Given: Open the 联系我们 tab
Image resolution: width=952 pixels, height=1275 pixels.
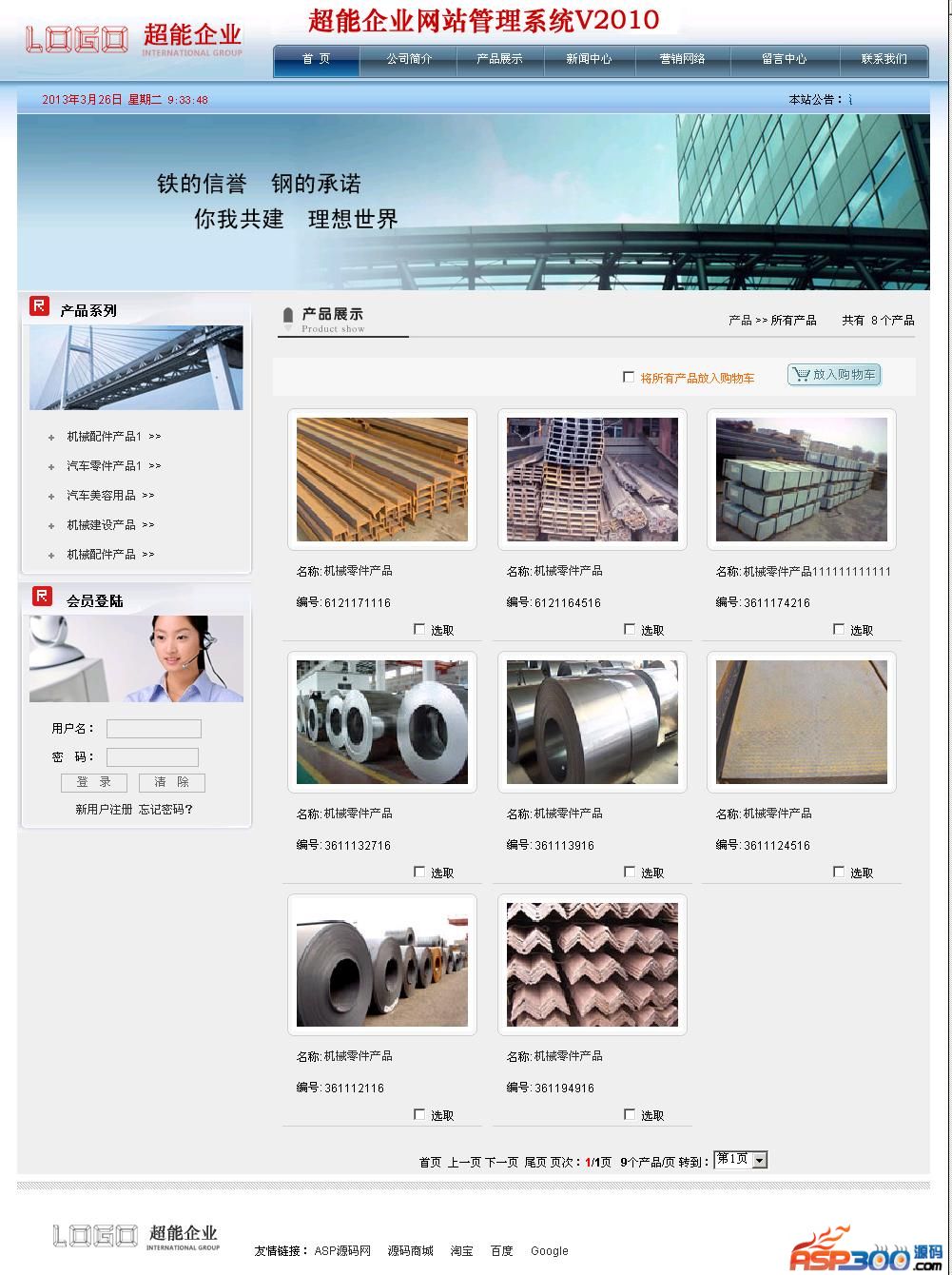Looking at the screenshot, I should click(884, 59).
